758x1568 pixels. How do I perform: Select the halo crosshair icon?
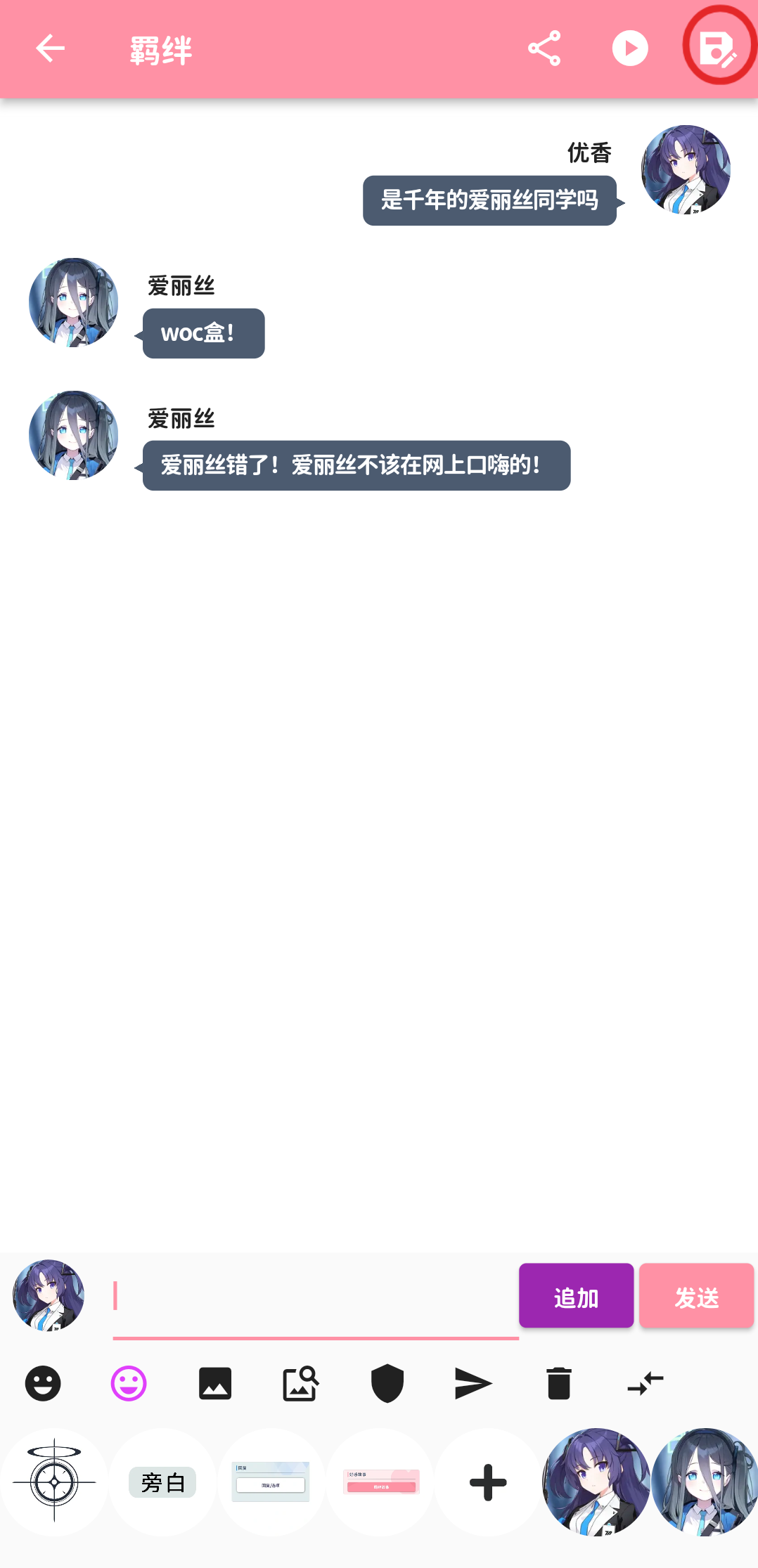[54, 1482]
